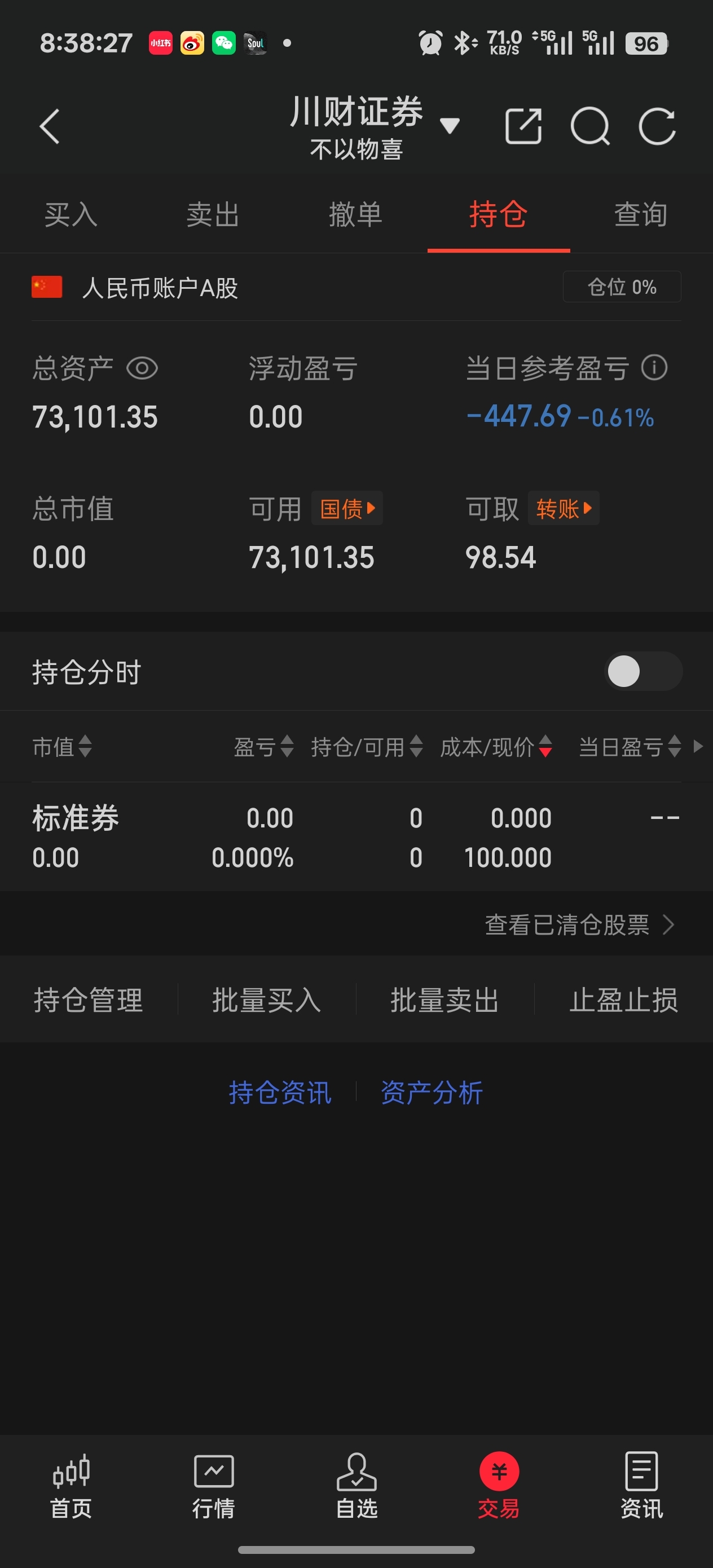
Task: Open search with the magnifier icon
Action: tap(589, 126)
